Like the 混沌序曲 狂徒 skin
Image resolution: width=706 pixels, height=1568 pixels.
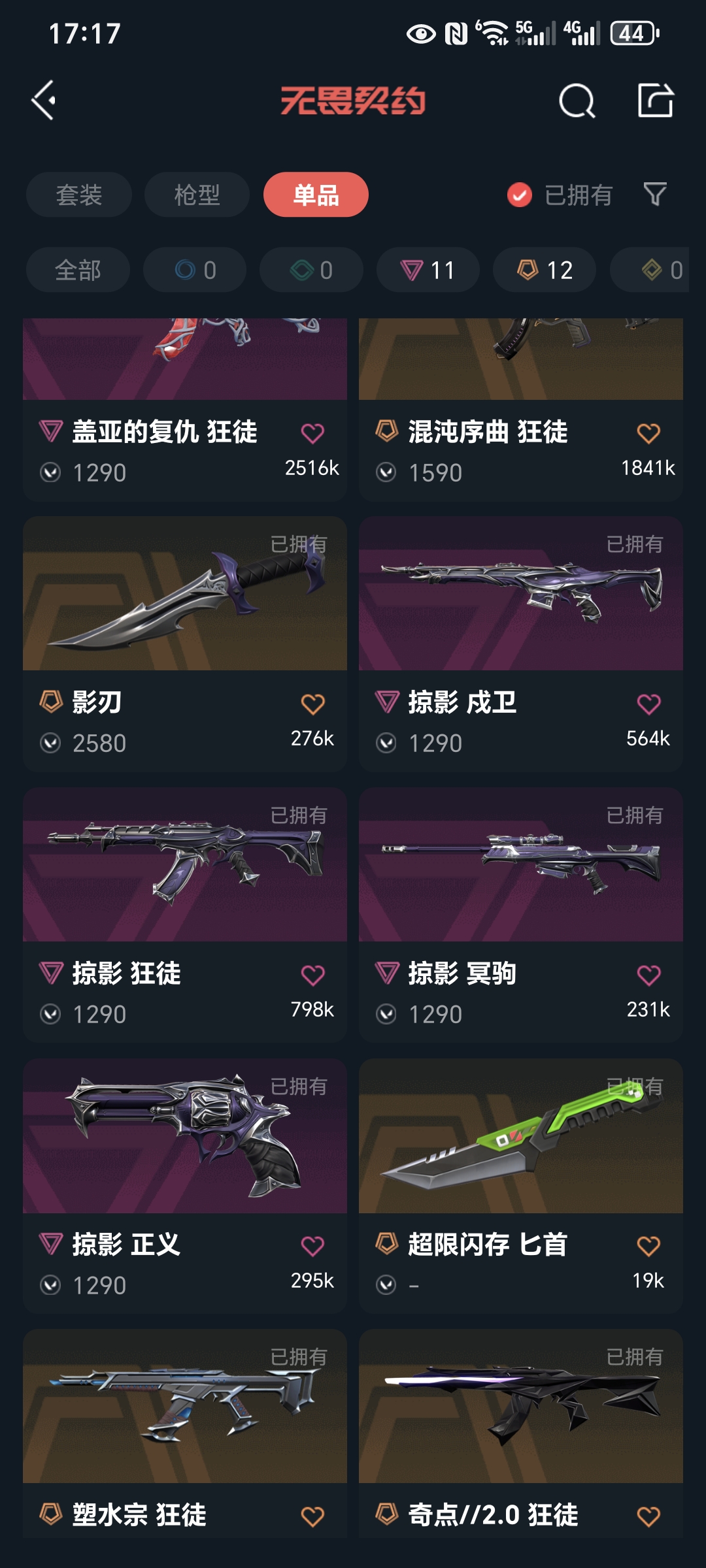pos(648,433)
